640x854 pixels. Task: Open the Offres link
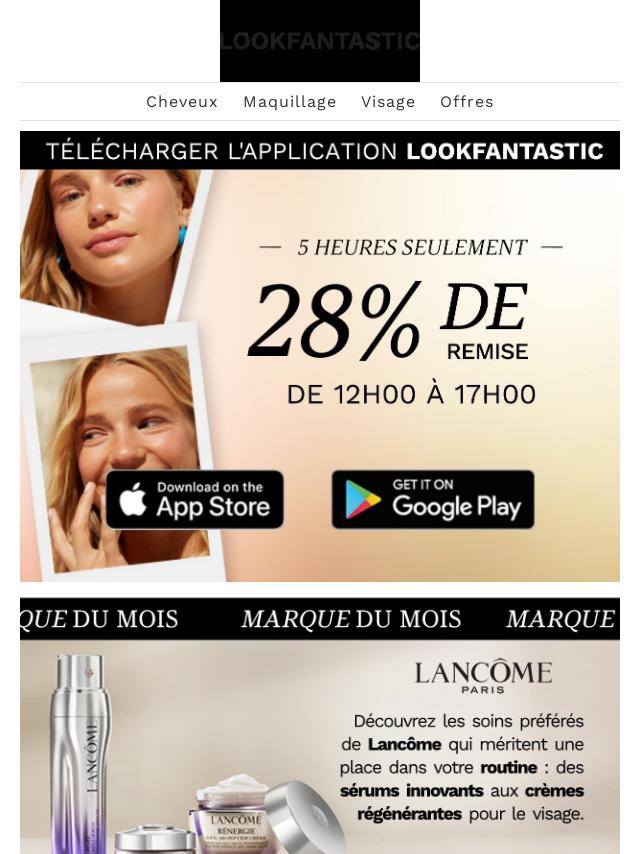467,102
